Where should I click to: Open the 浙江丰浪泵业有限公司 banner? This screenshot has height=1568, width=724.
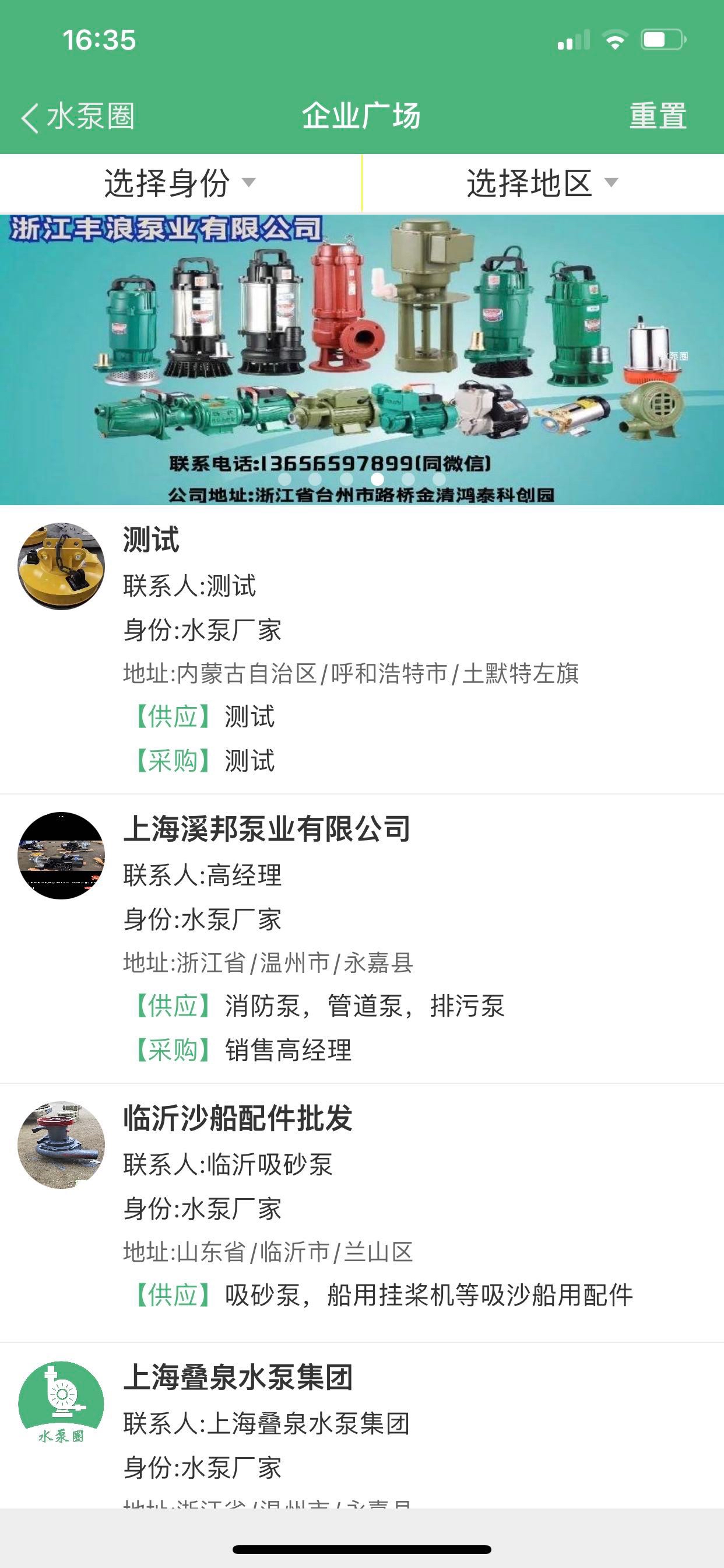pos(362,359)
